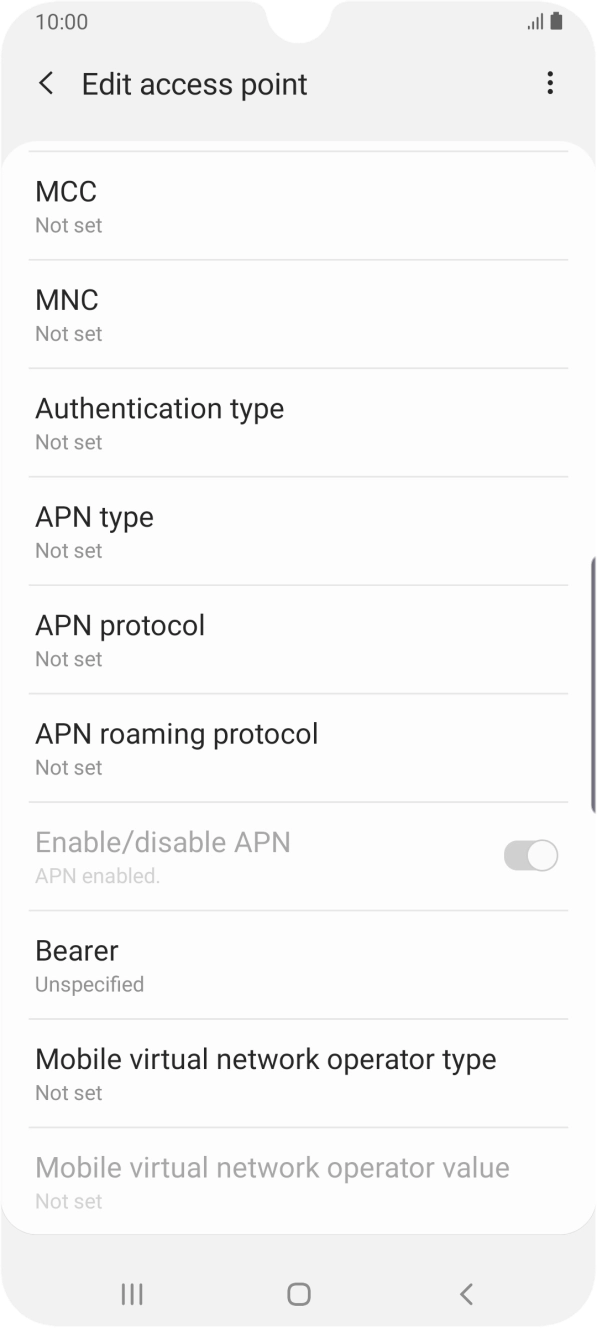Screen dimensions: 597x1328
Task: Toggle the Enable/disable APN switch
Action: click(x=531, y=856)
